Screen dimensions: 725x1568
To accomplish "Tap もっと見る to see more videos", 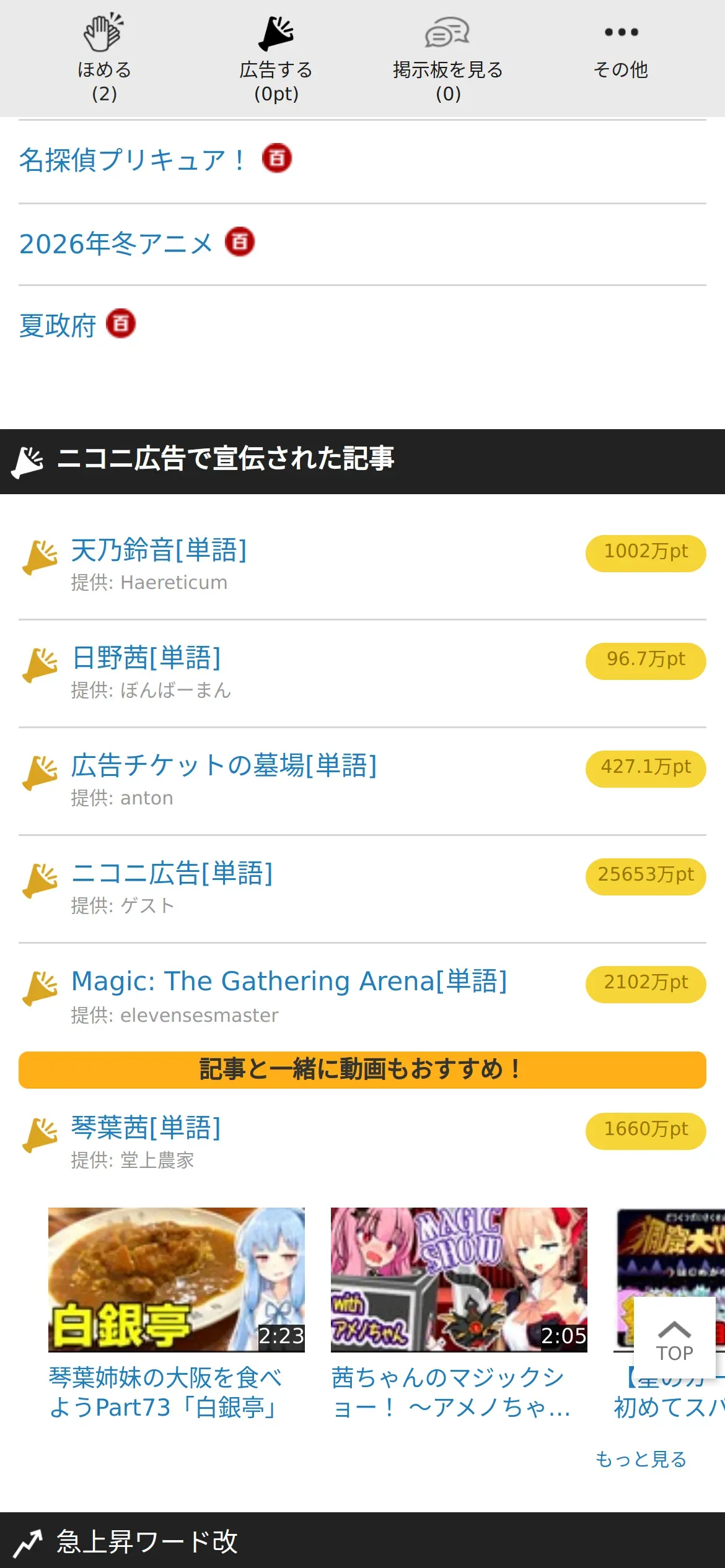I will coord(641,1459).
